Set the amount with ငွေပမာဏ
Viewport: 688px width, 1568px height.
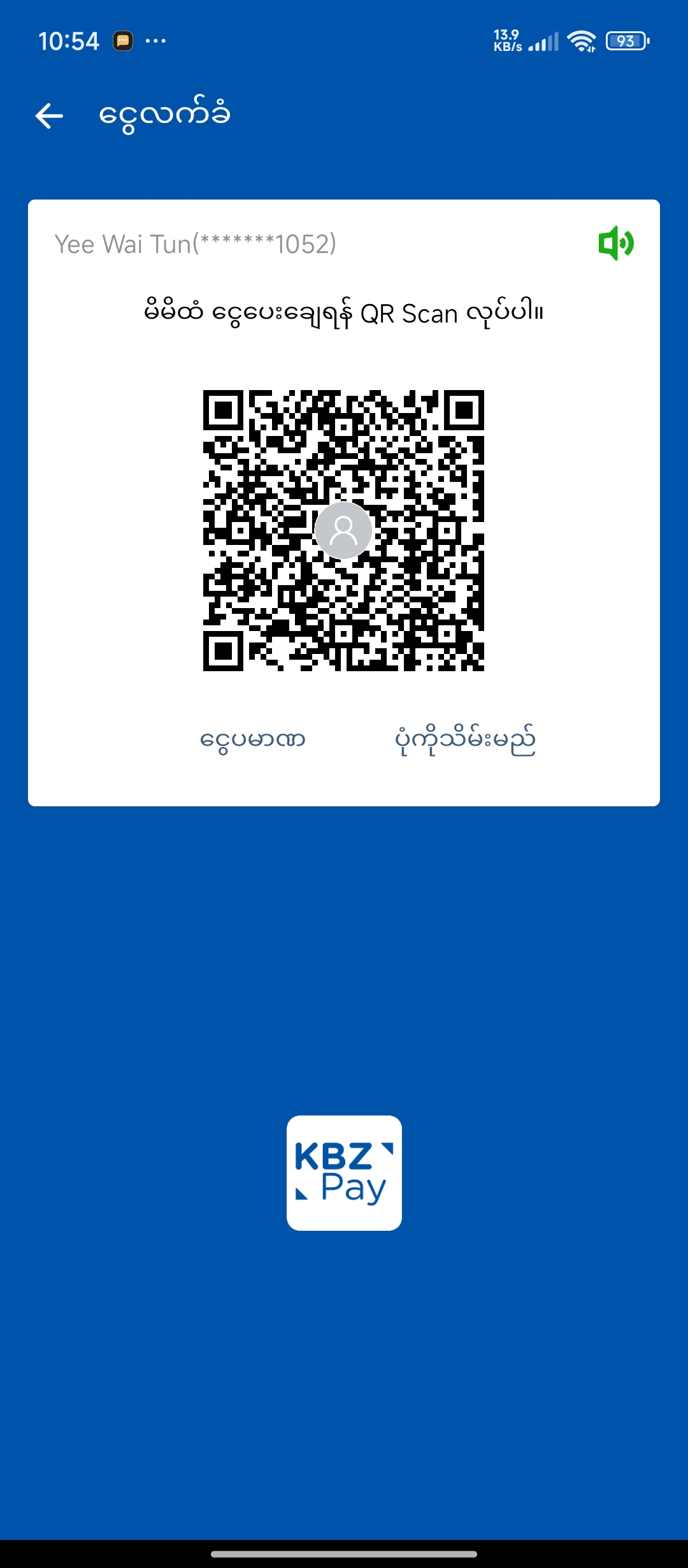253,740
